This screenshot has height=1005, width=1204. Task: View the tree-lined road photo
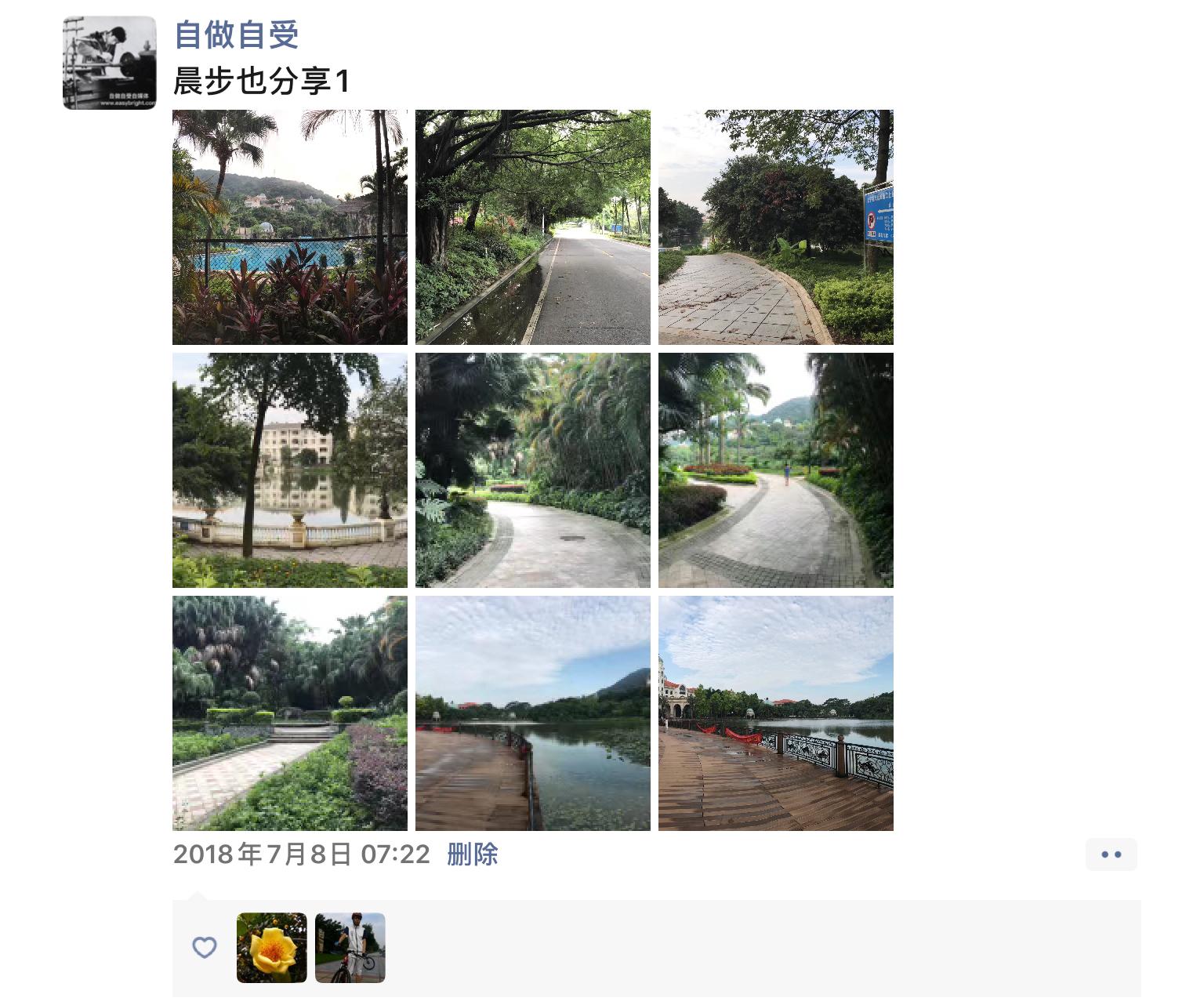point(533,227)
